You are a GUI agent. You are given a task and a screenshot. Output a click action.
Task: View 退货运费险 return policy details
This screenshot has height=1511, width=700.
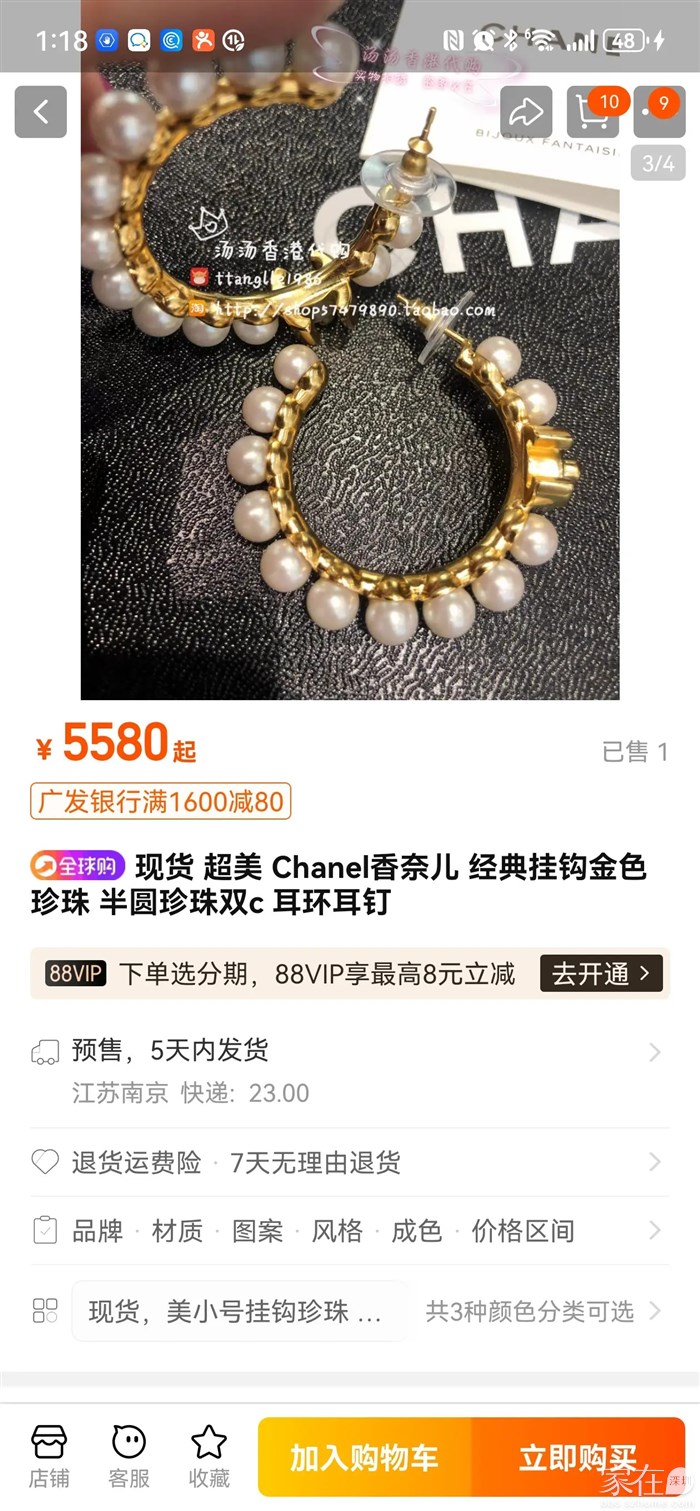pos(350,1162)
